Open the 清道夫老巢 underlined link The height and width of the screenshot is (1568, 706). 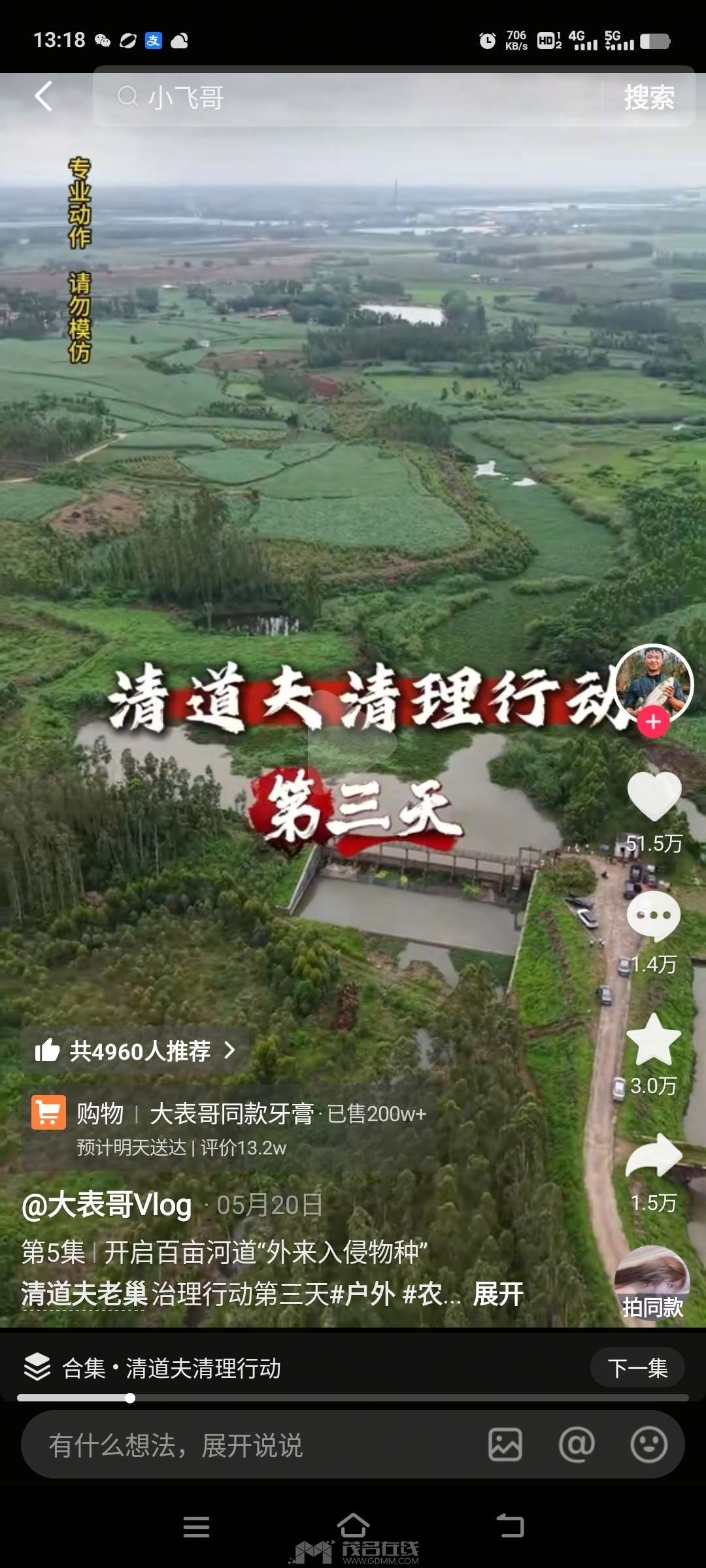click(x=84, y=1294)
